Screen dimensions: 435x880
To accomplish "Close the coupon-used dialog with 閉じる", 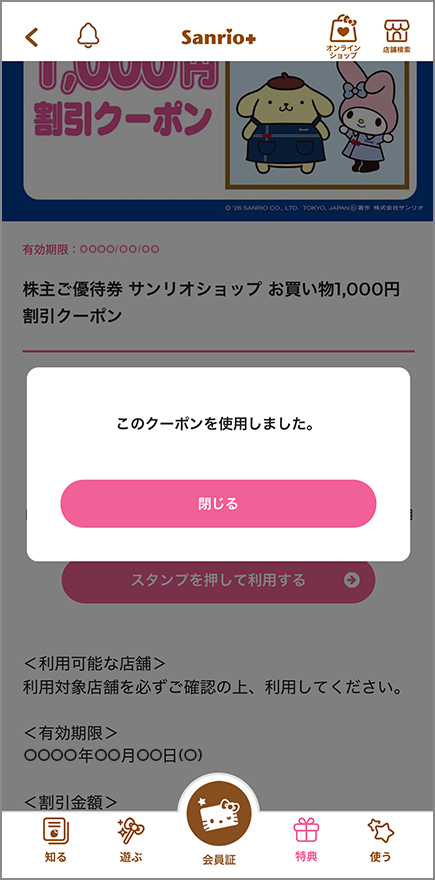I will click(218, 503).
